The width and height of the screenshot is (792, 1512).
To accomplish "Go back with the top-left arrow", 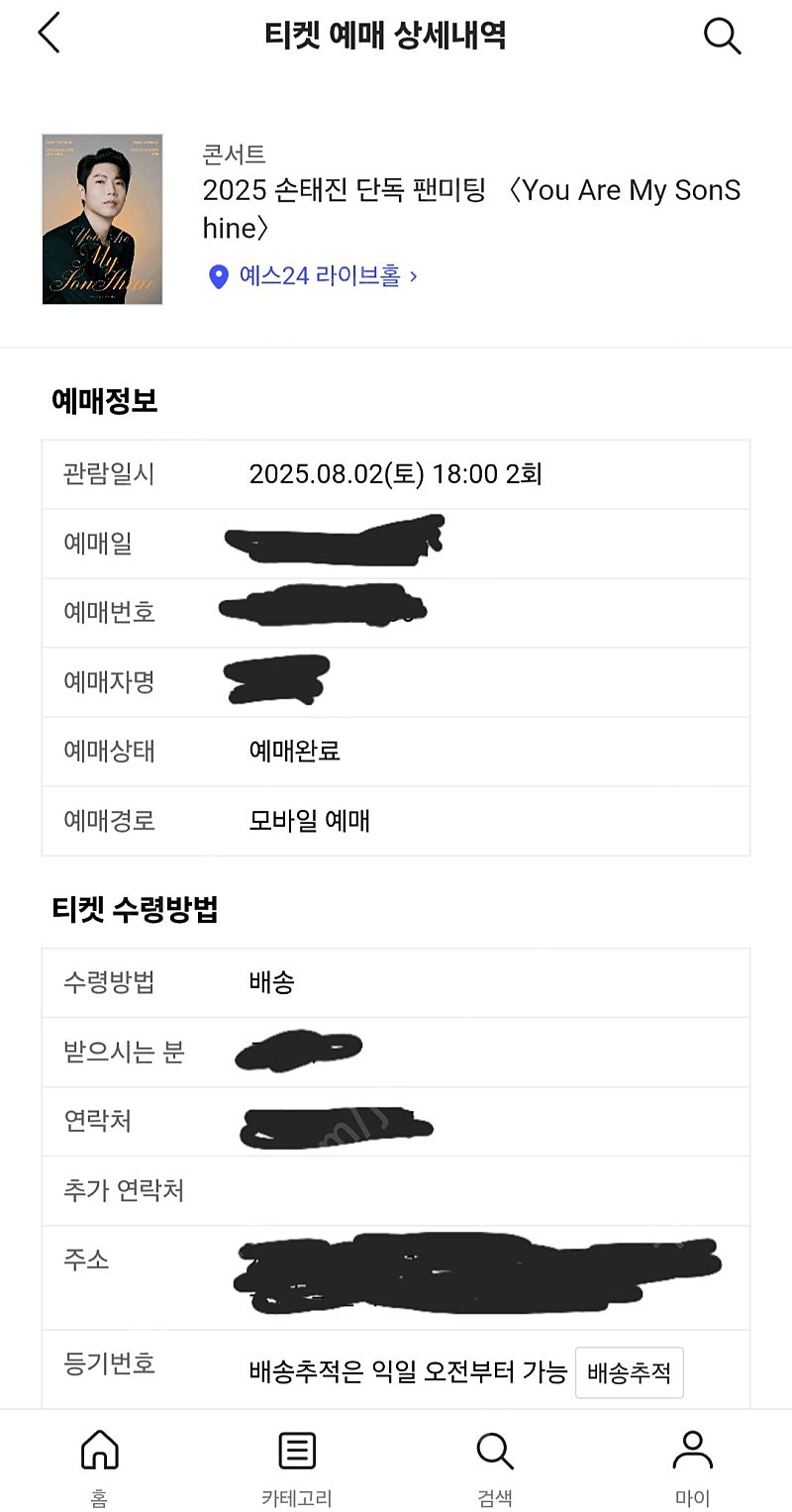I will (49, 35).
